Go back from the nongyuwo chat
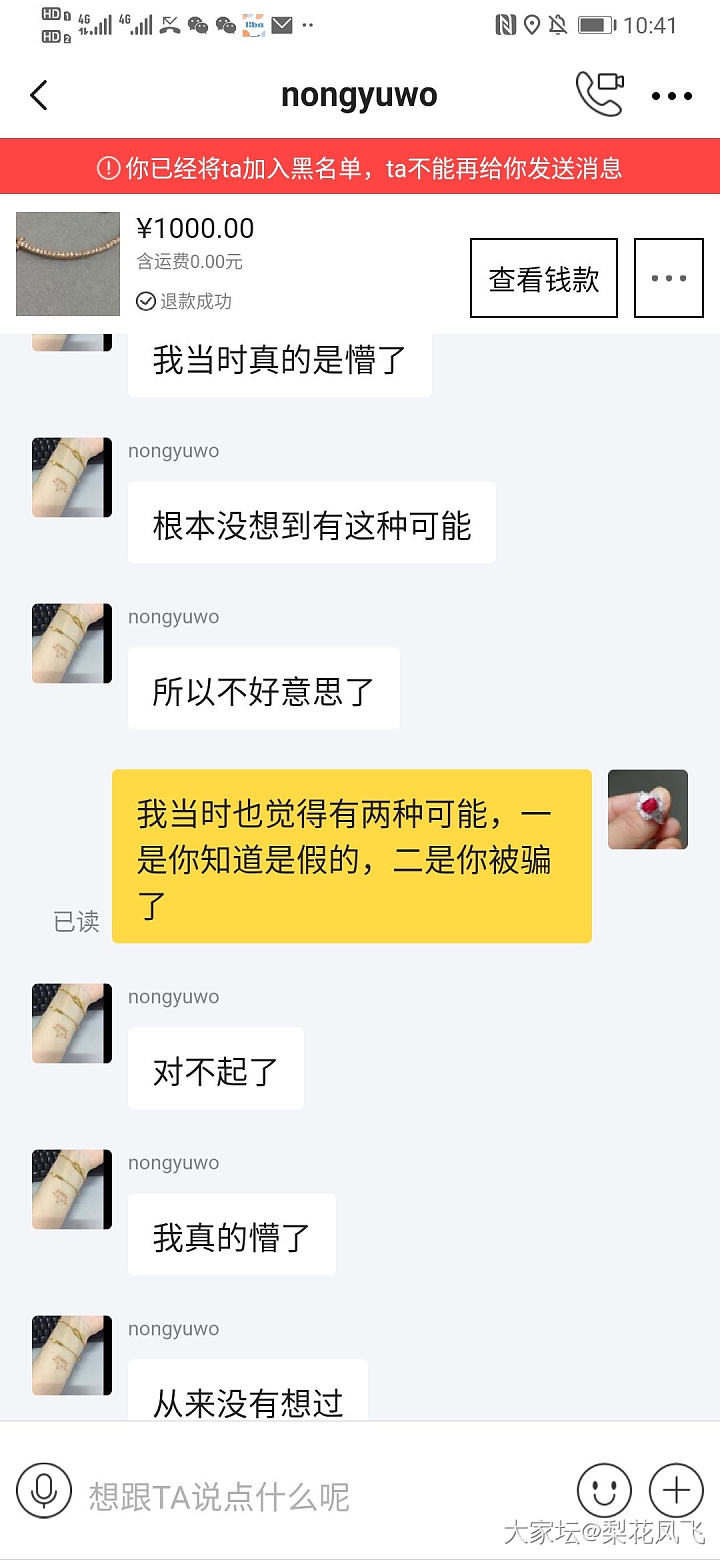 [39, 96]
